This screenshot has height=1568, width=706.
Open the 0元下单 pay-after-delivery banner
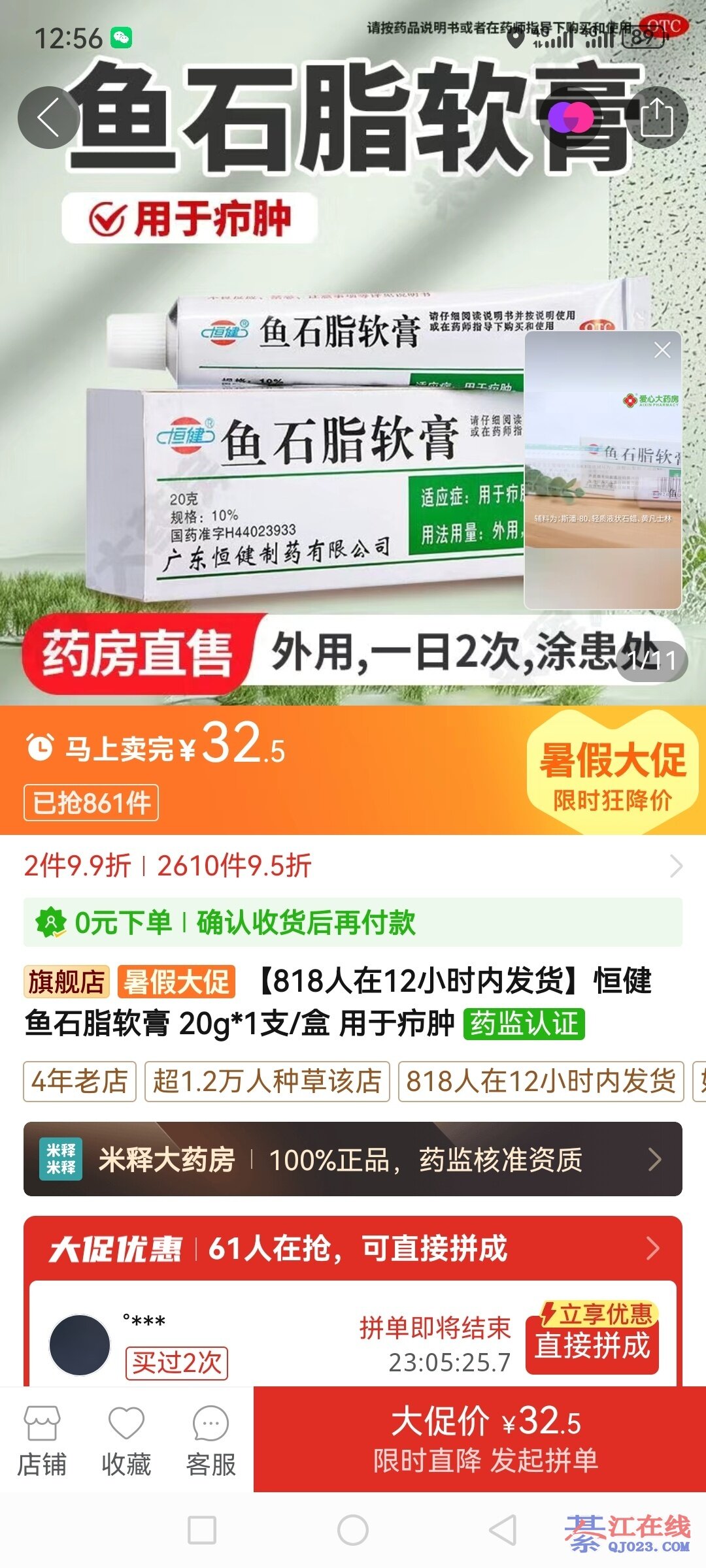click(x=353, y=923)
